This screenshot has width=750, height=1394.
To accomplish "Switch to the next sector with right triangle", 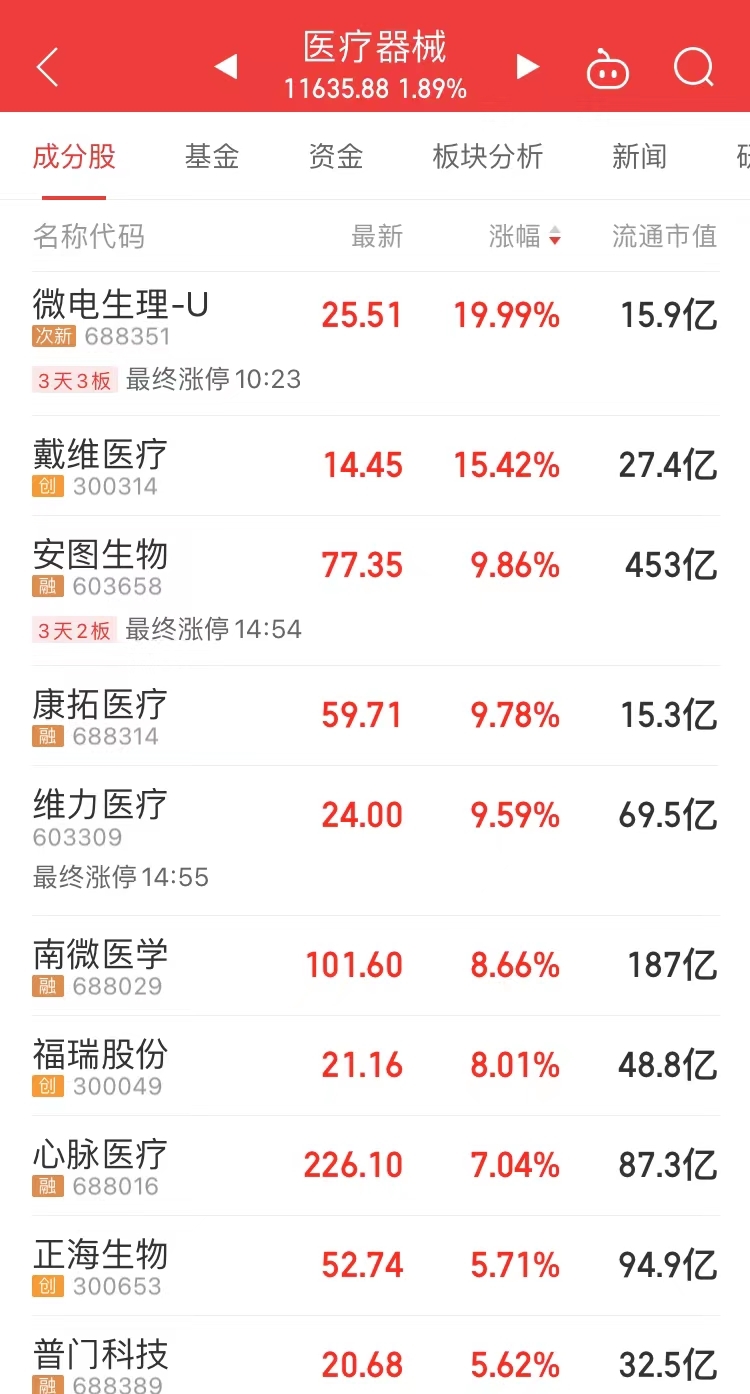I will click(527, 67).
